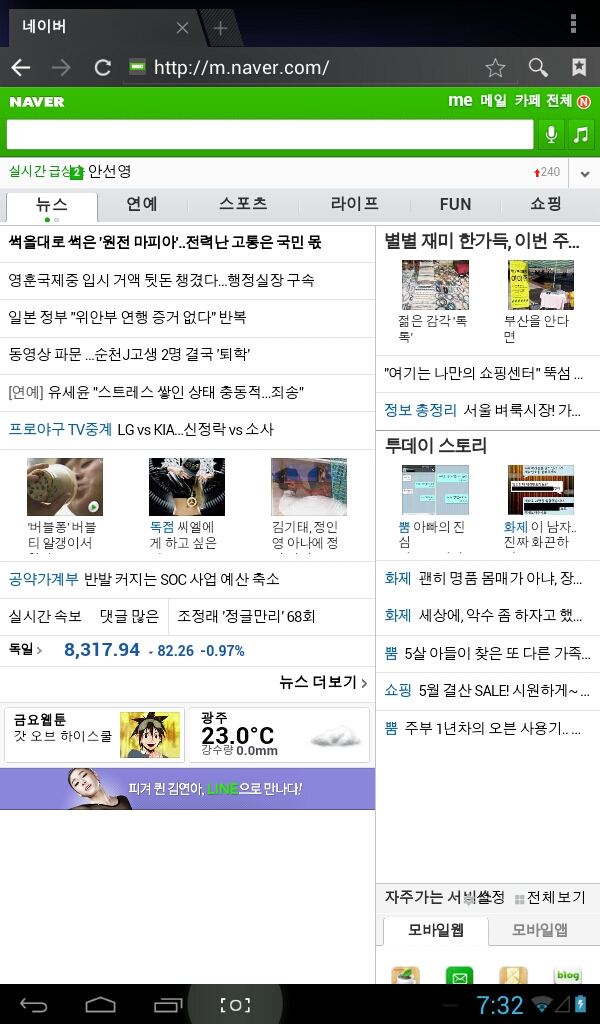Image resolution: width=600 pixels, height=1024 pixels.
Task: Go to the Android home screen
Action: click(100, 1004)
